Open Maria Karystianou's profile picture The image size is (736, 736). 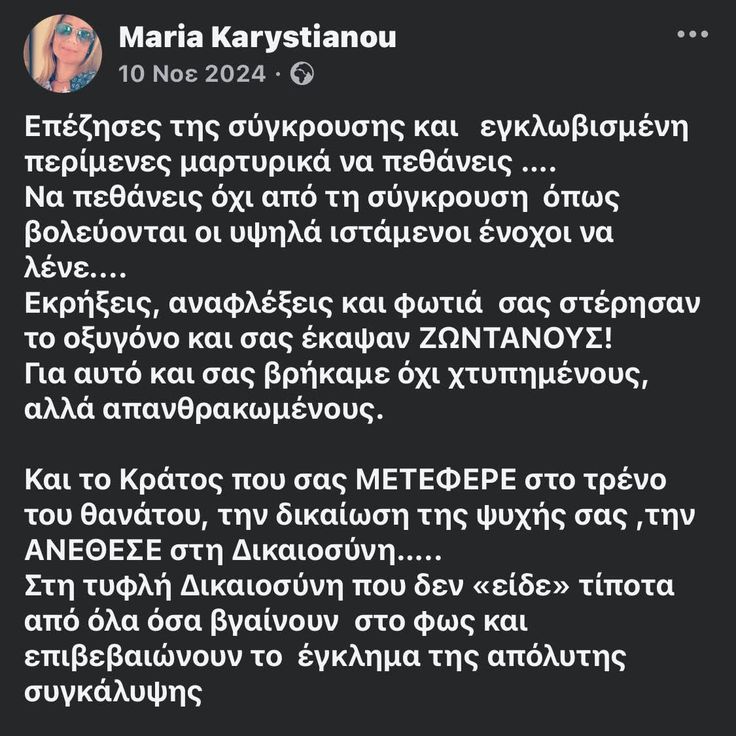pos(62,54)
